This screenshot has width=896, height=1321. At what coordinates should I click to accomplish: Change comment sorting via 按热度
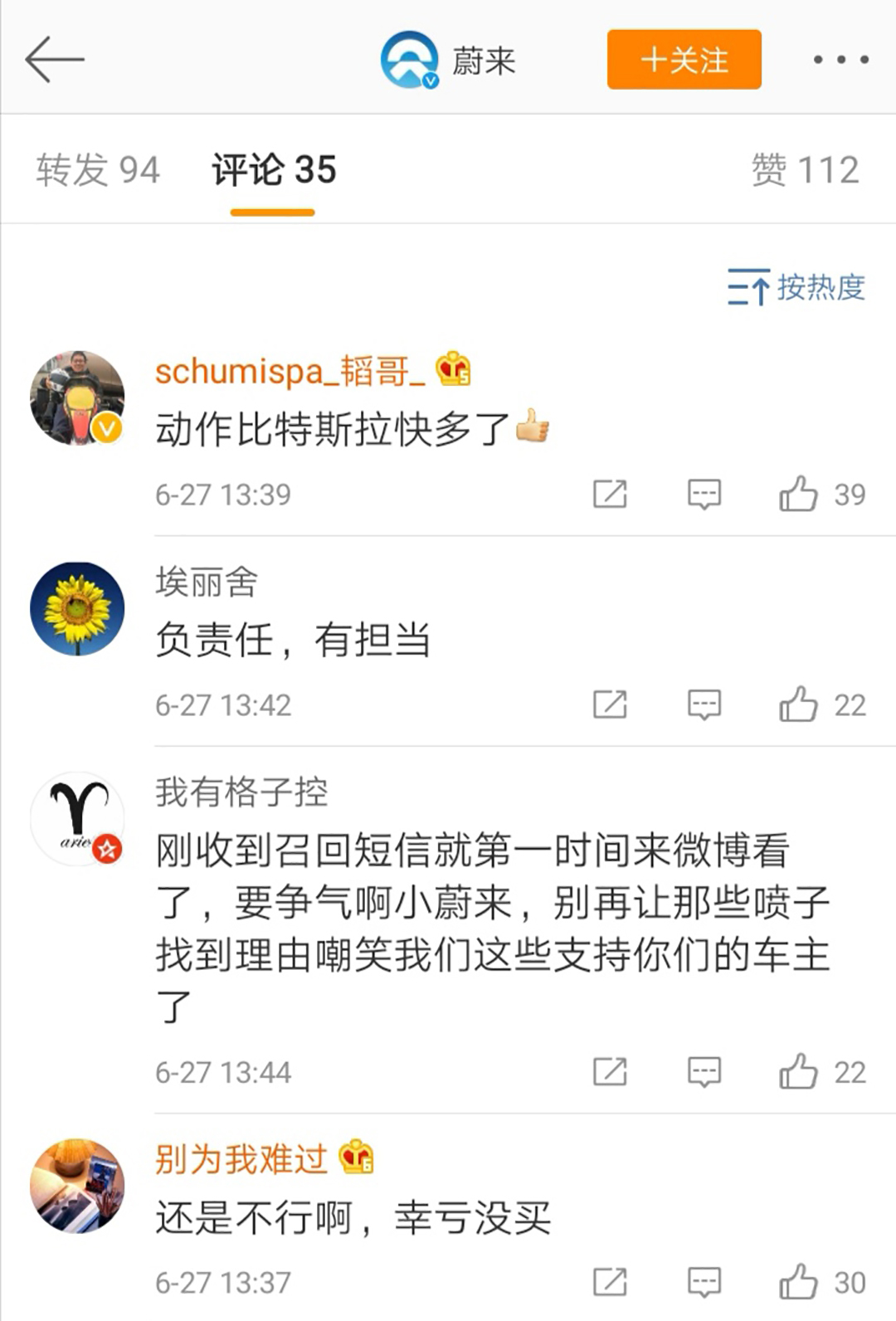click(x=796, y=288)
